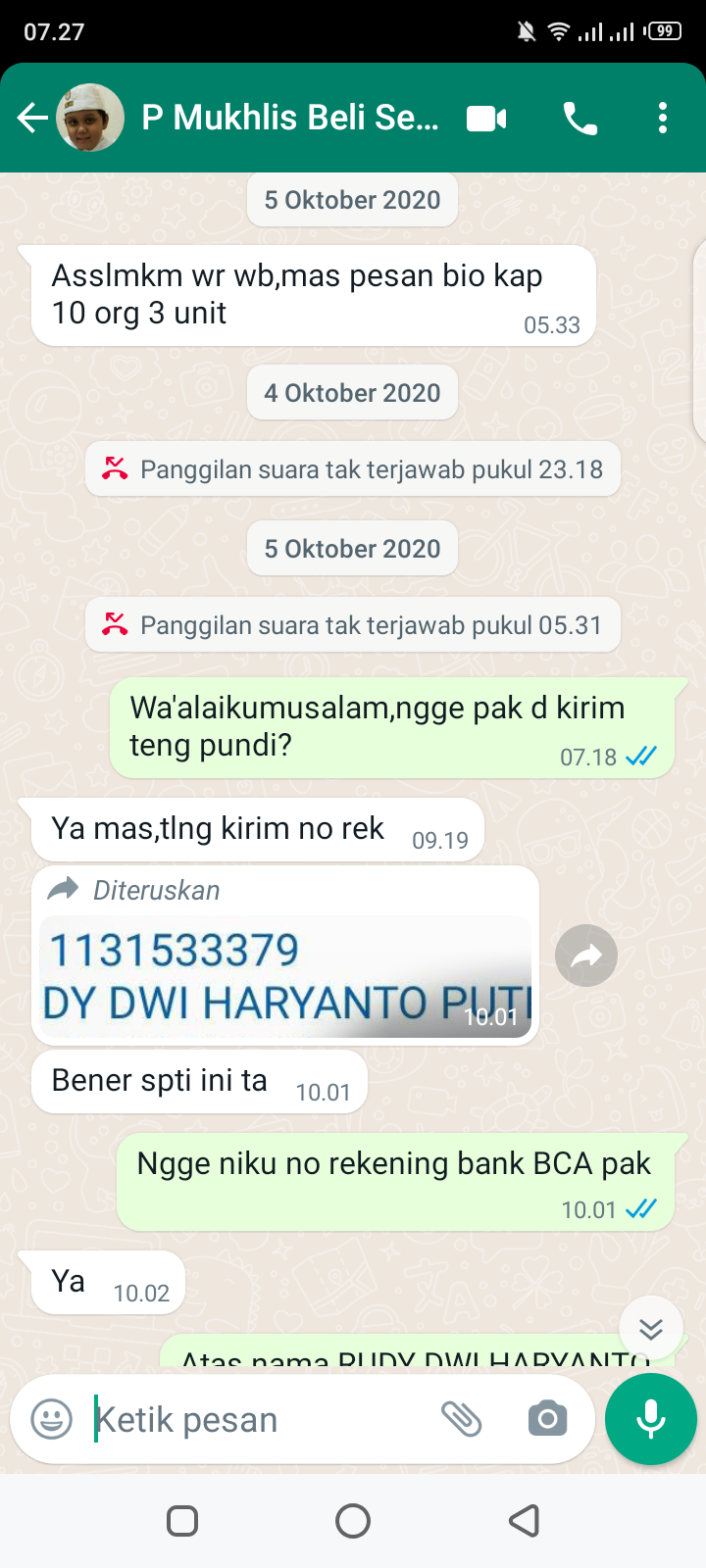Viewport: 706px width, 1568px height.
Task: Call back from missed call at 23.18
Action: [x=353, y=469]
